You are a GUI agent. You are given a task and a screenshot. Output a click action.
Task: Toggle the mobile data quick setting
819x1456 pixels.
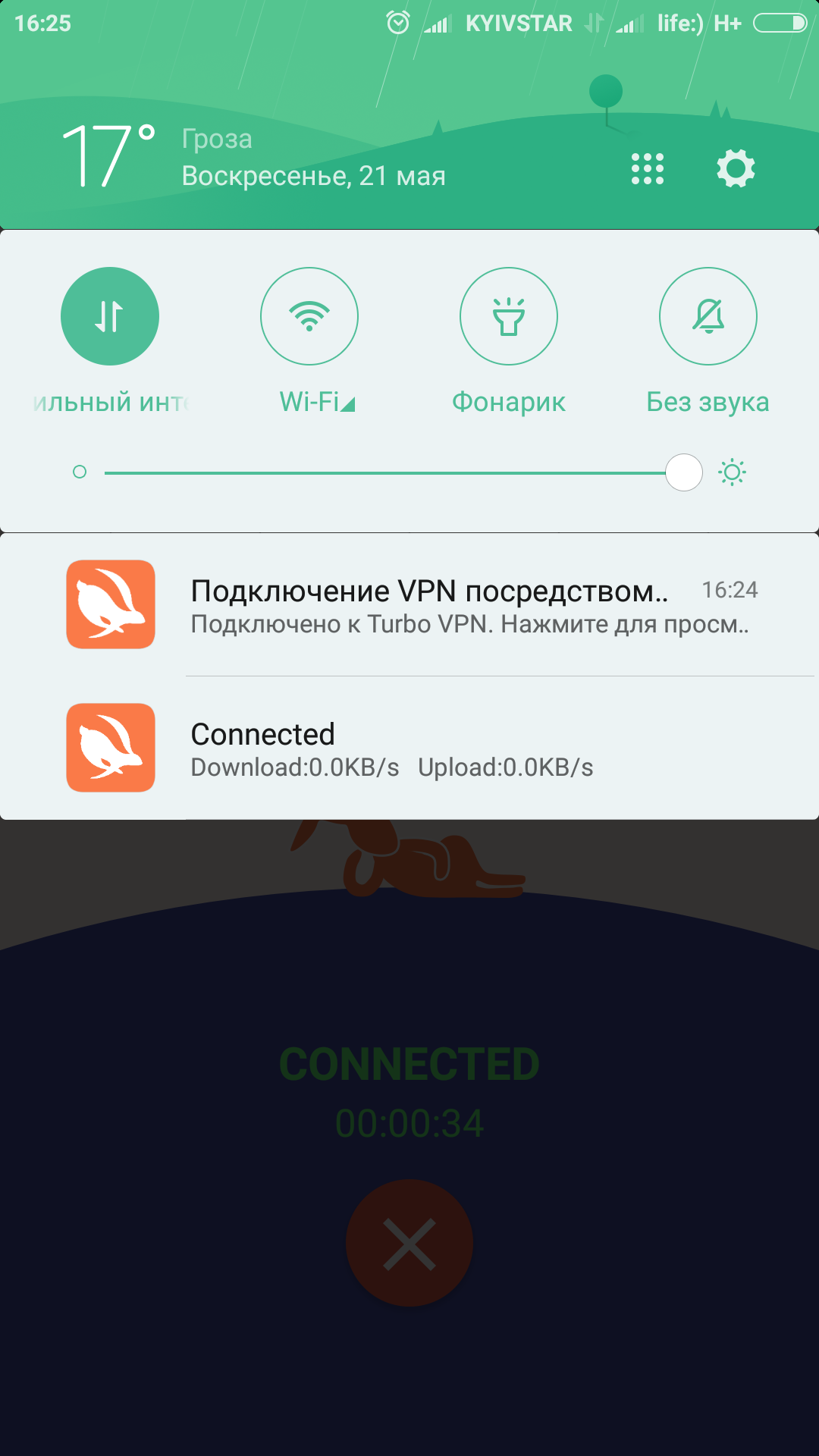pyautogui.click(x=110, y=316)
